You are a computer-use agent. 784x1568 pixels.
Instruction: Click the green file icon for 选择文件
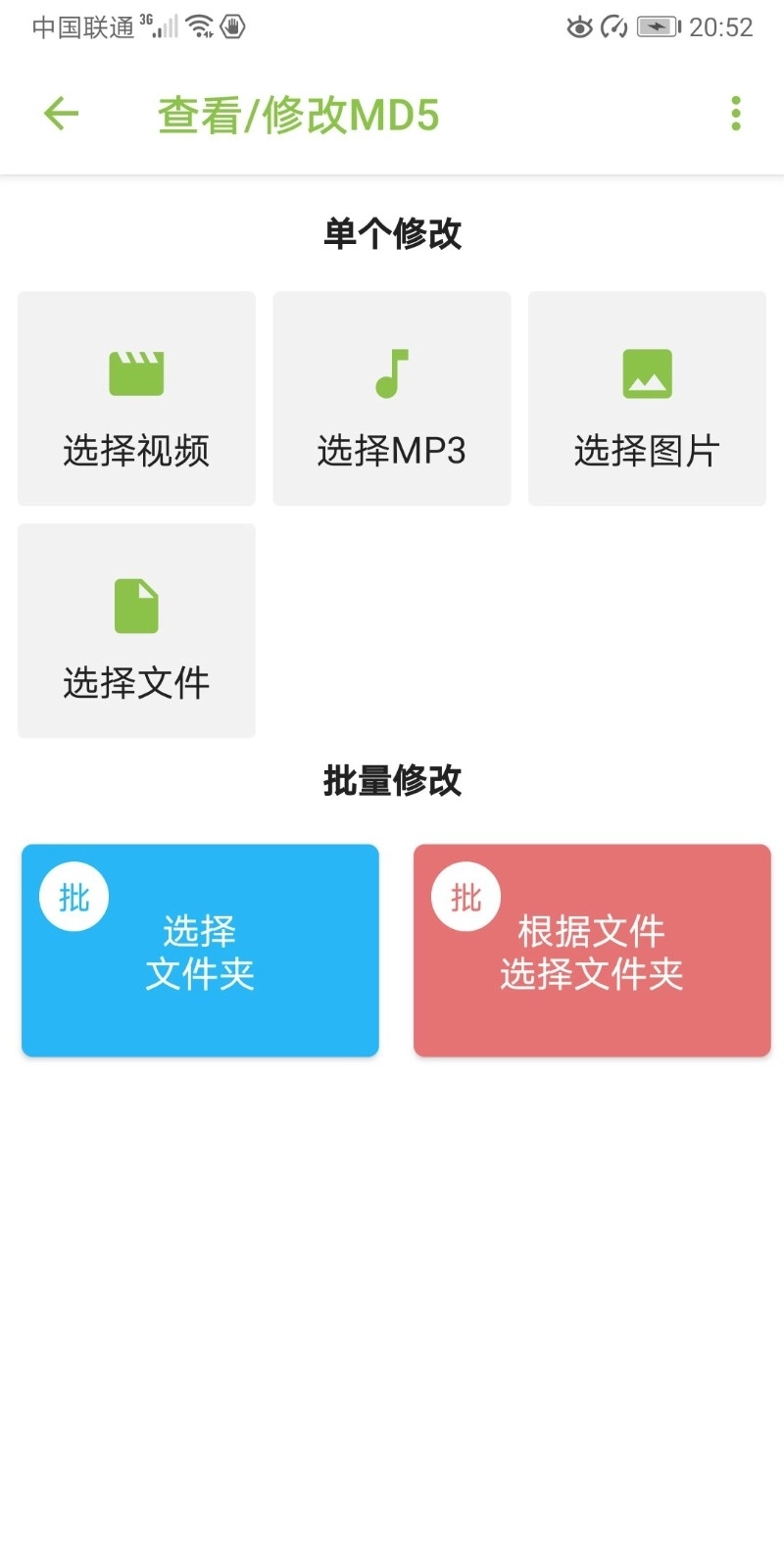tap(135, 605)
